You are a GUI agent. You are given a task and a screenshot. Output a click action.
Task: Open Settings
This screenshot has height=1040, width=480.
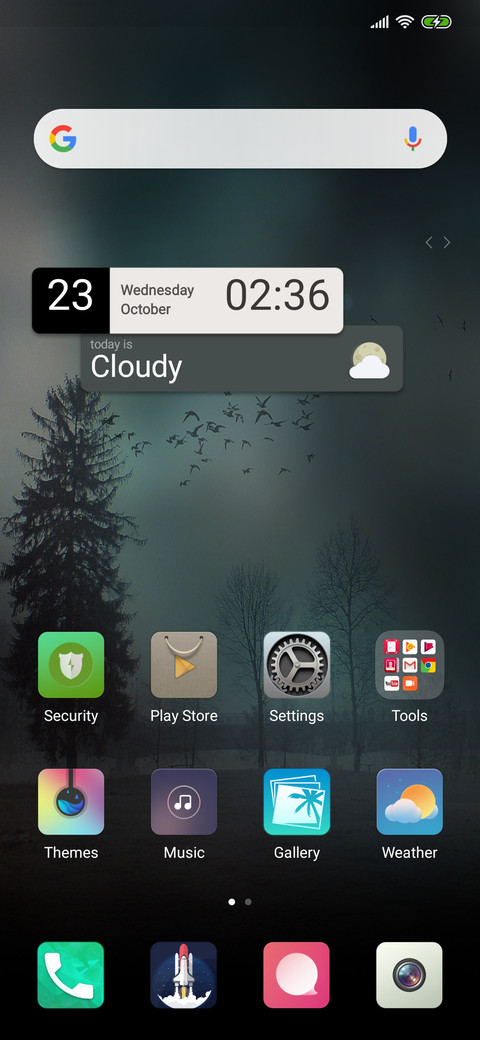pos(296,665)
